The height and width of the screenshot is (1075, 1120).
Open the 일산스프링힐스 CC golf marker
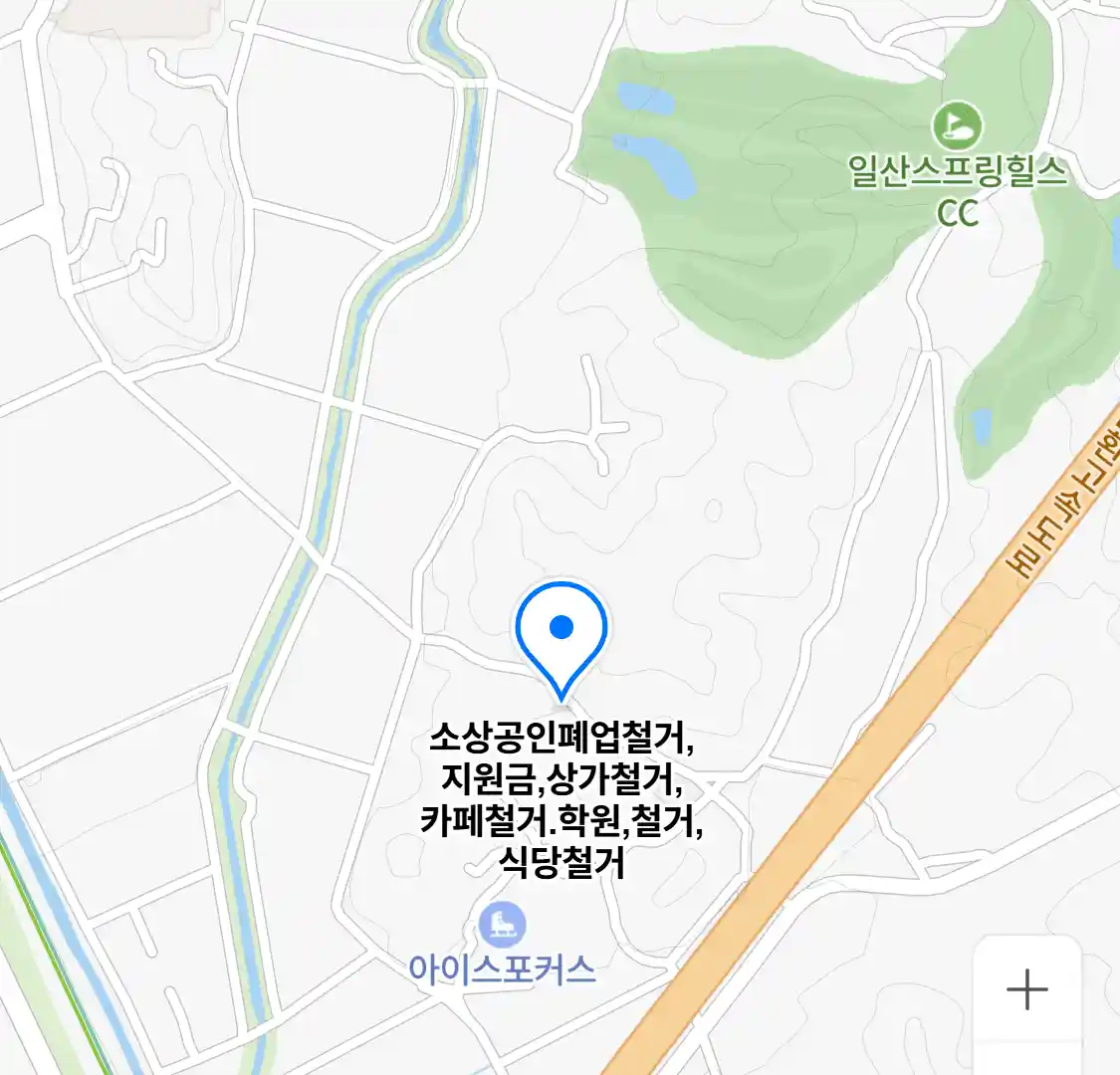coord(957,126)
